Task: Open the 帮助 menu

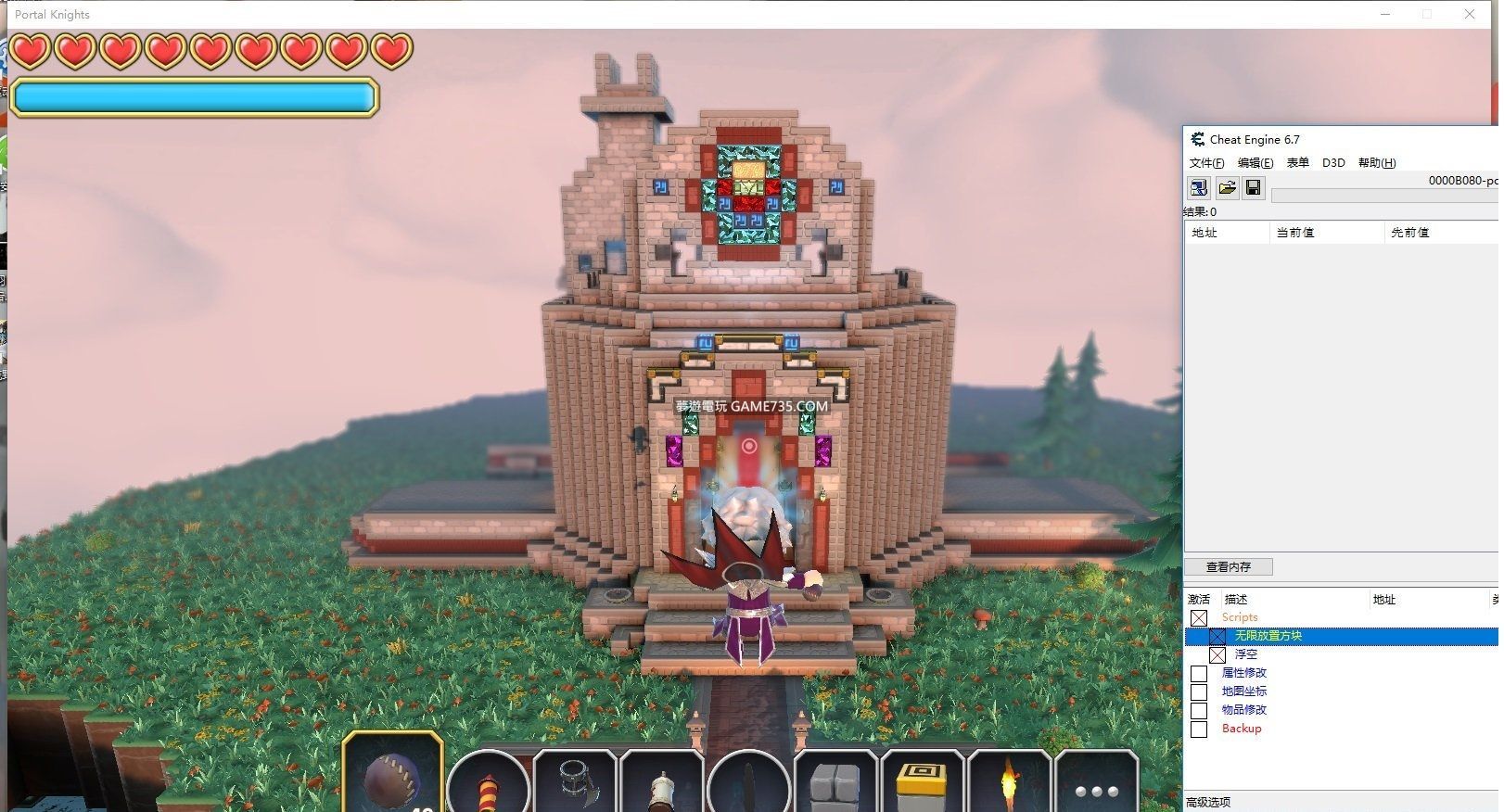Action: [1376, 163]
